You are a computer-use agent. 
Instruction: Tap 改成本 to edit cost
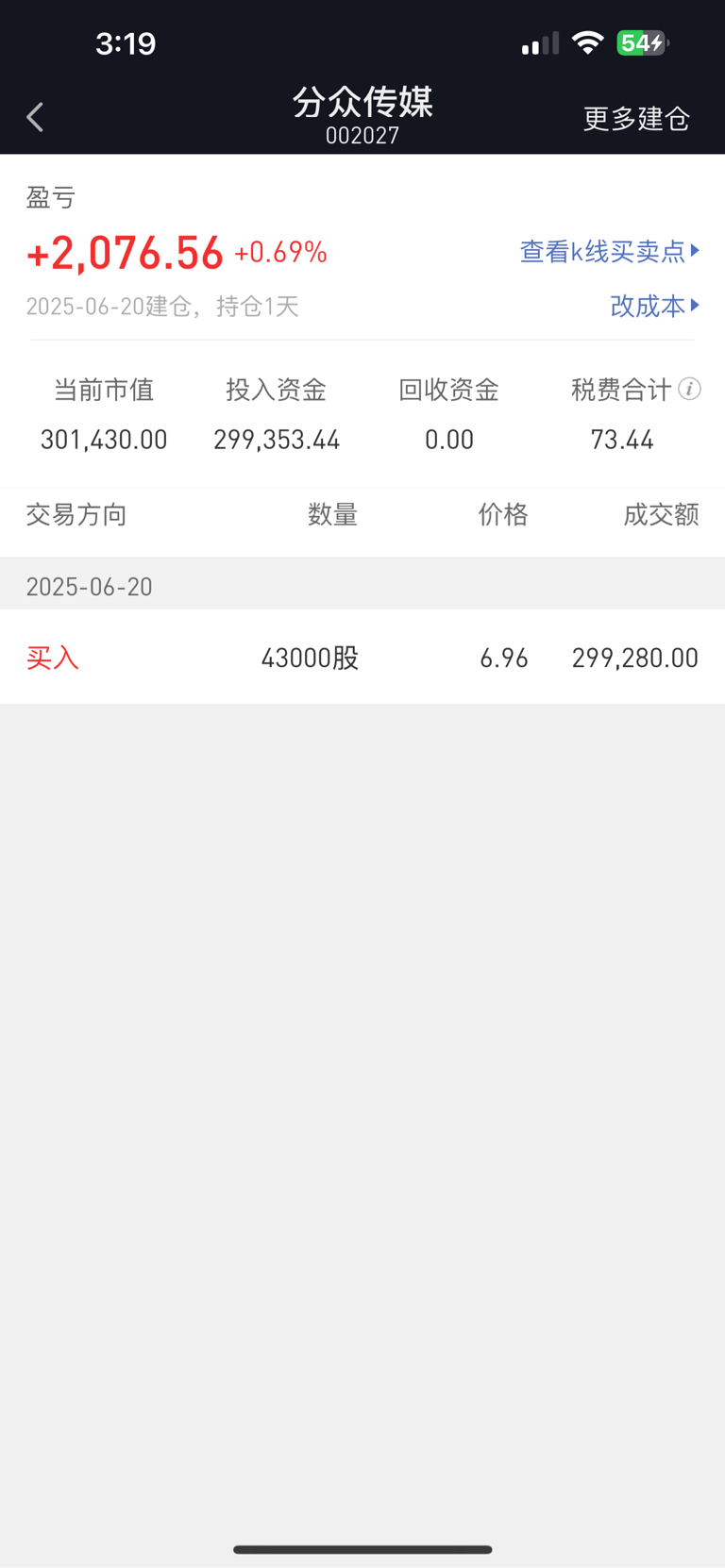click(655, 306)
